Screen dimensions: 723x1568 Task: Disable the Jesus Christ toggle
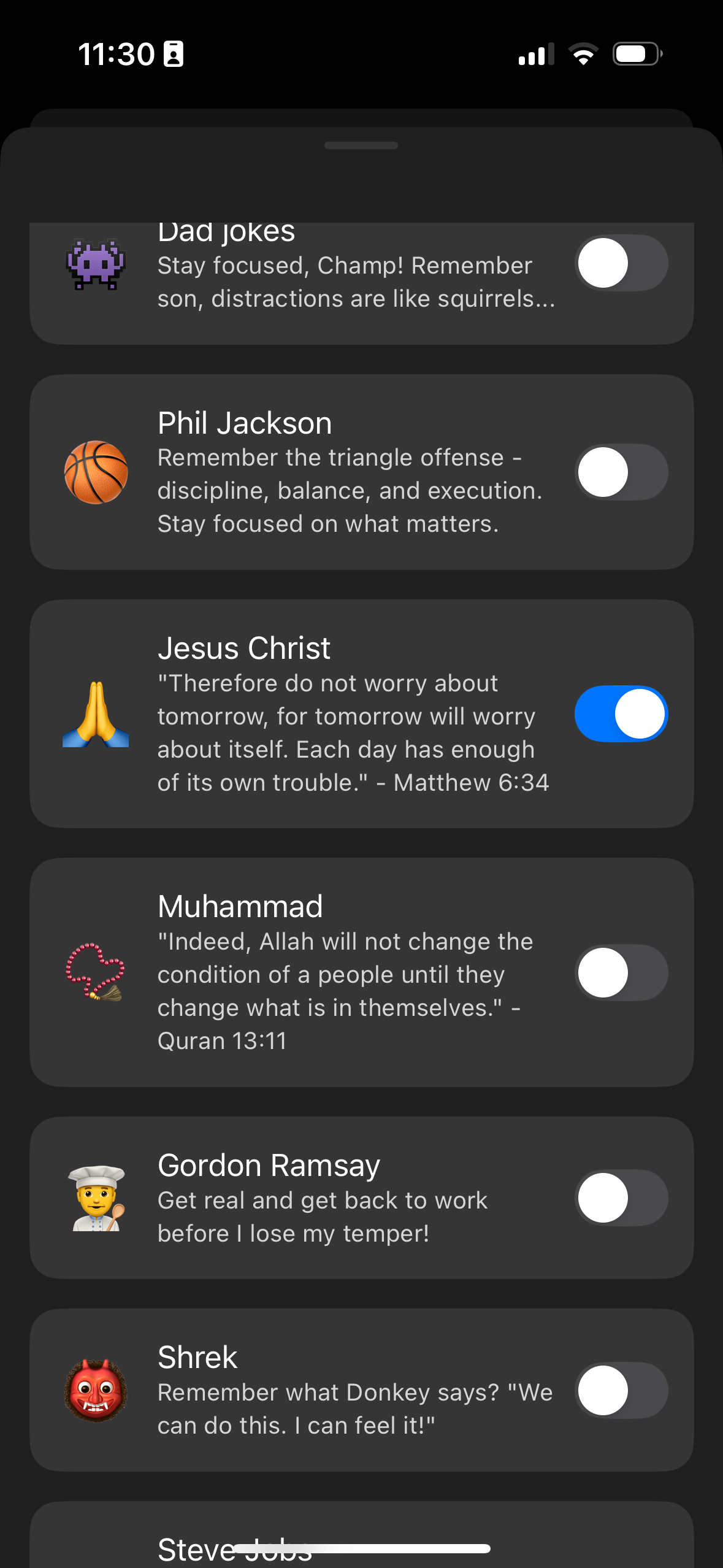[x=621, y=713]
